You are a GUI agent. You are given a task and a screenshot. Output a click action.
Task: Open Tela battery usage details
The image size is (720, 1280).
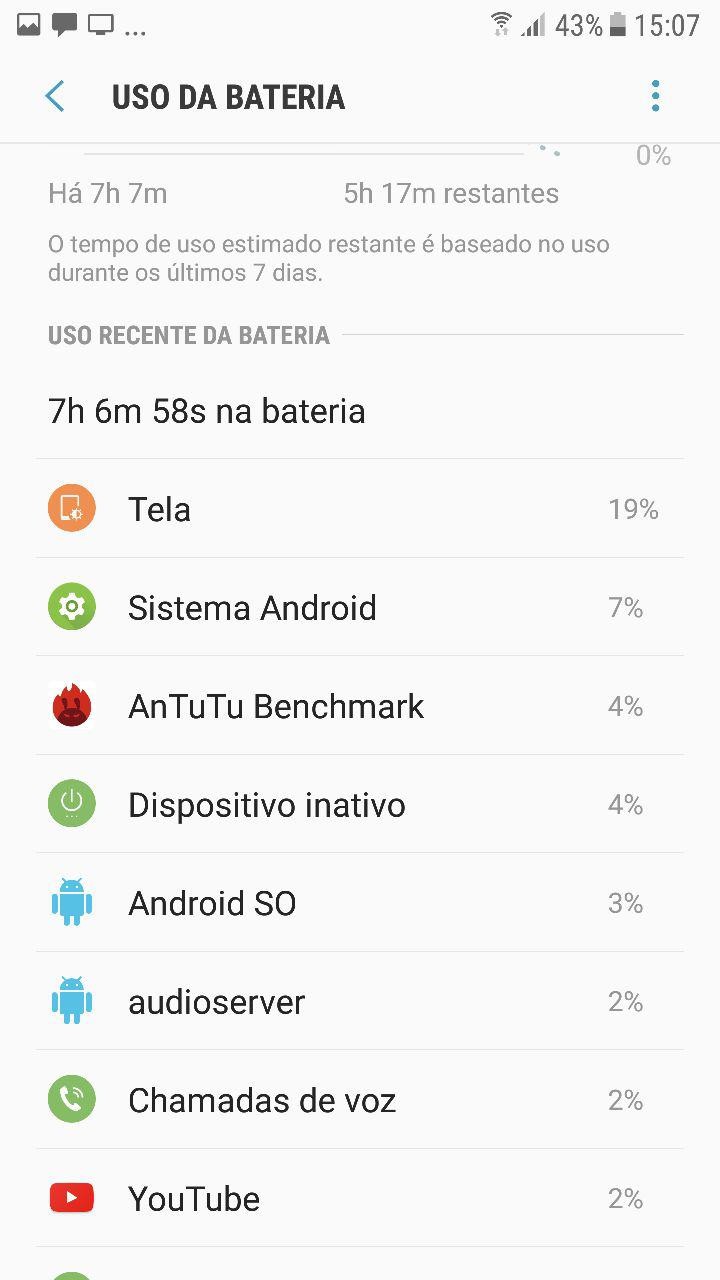click(360, 509)
